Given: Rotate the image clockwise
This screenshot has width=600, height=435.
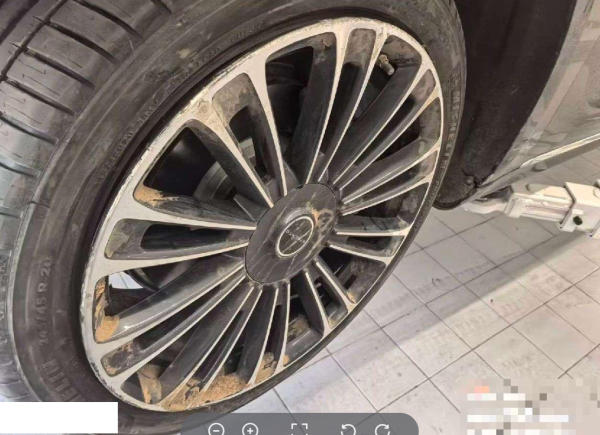Looking at the screenshot, I should point(381,429).
